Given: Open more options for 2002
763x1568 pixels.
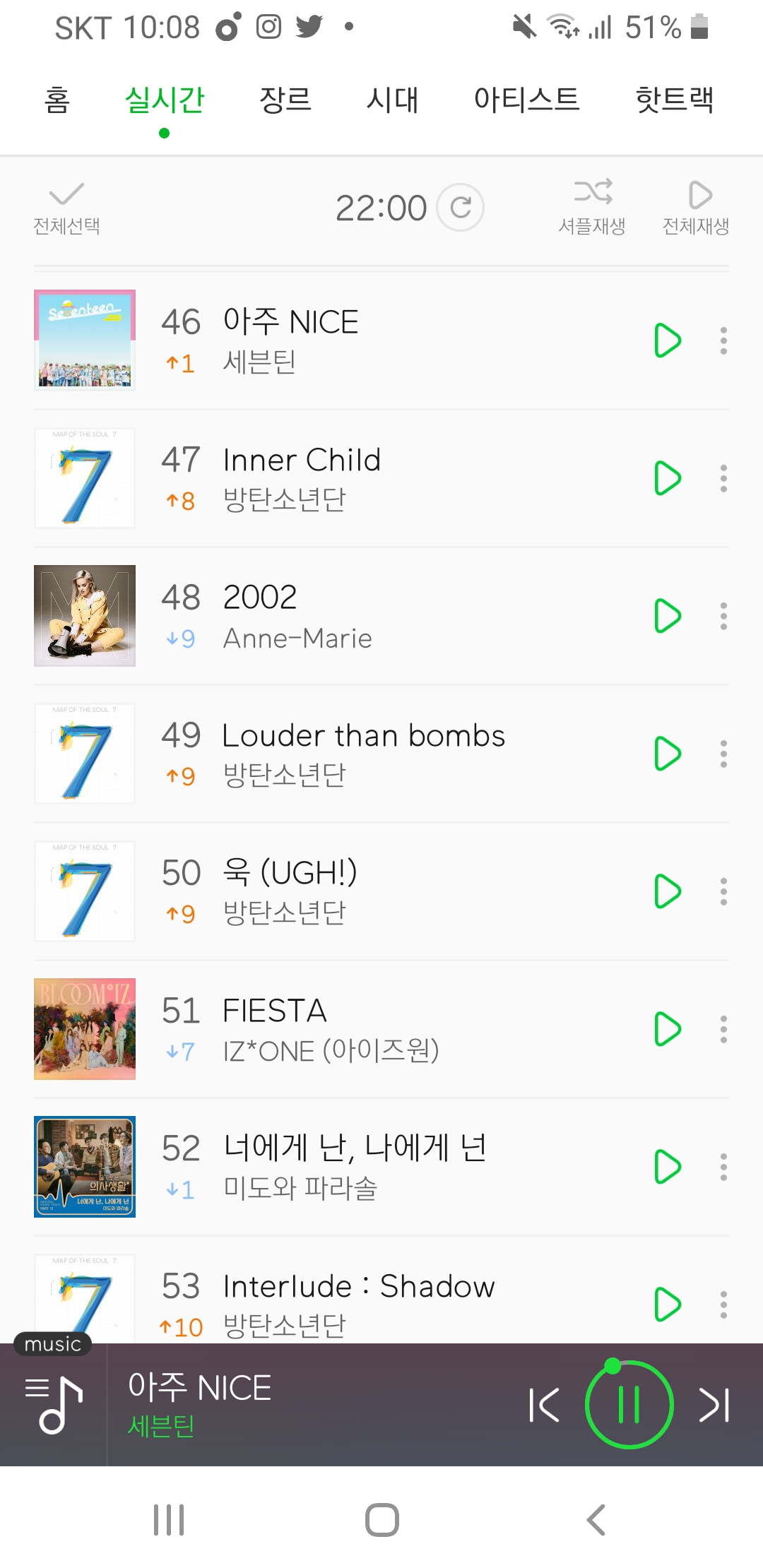Looking at the screenshot, I should click(723, 616).
